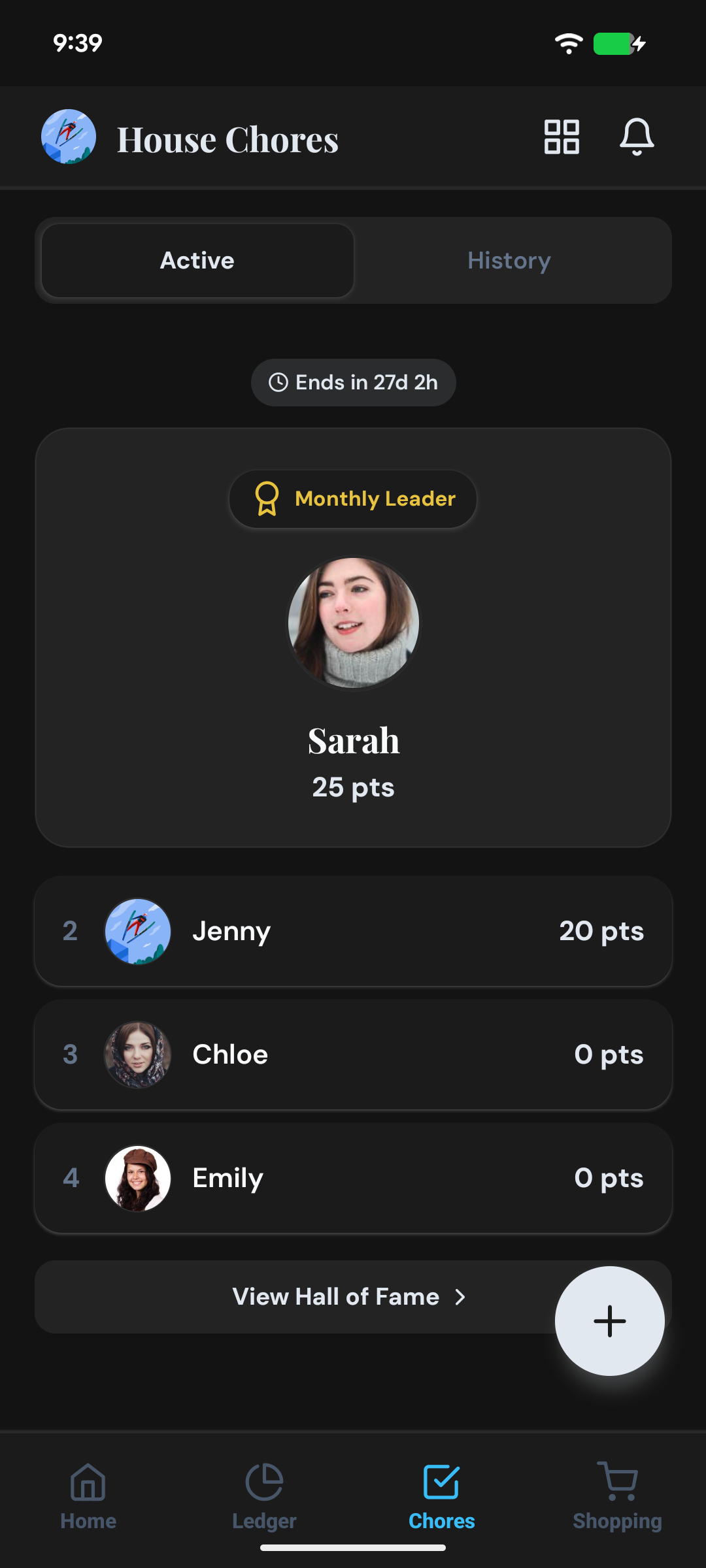Image resolution: width=706 pixels, height=1568 pixels.
Task: View the Hall of Fame
Action: 349,1297
